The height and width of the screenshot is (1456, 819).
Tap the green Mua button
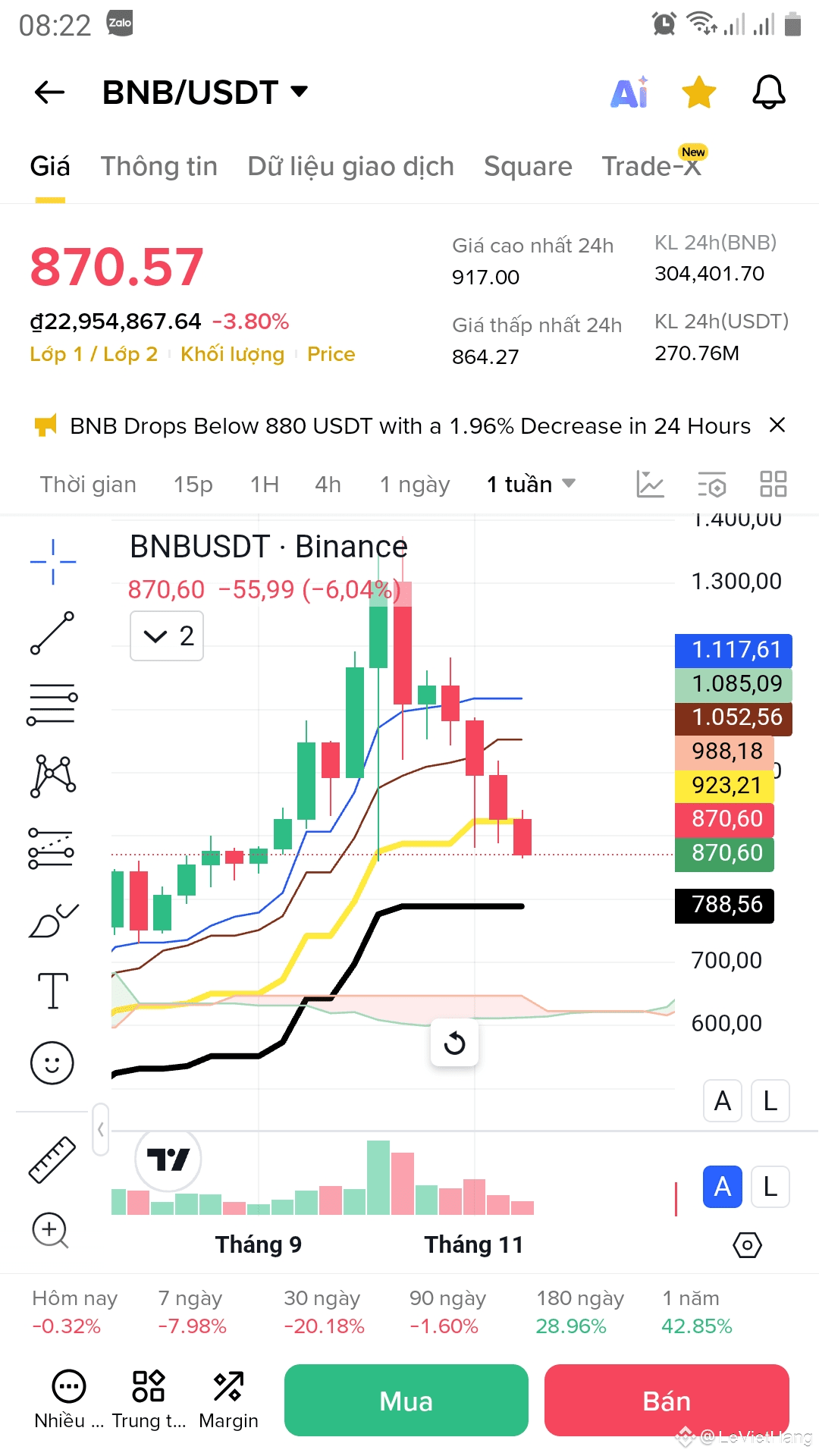pyautogui.click(x=406, y=1401)
